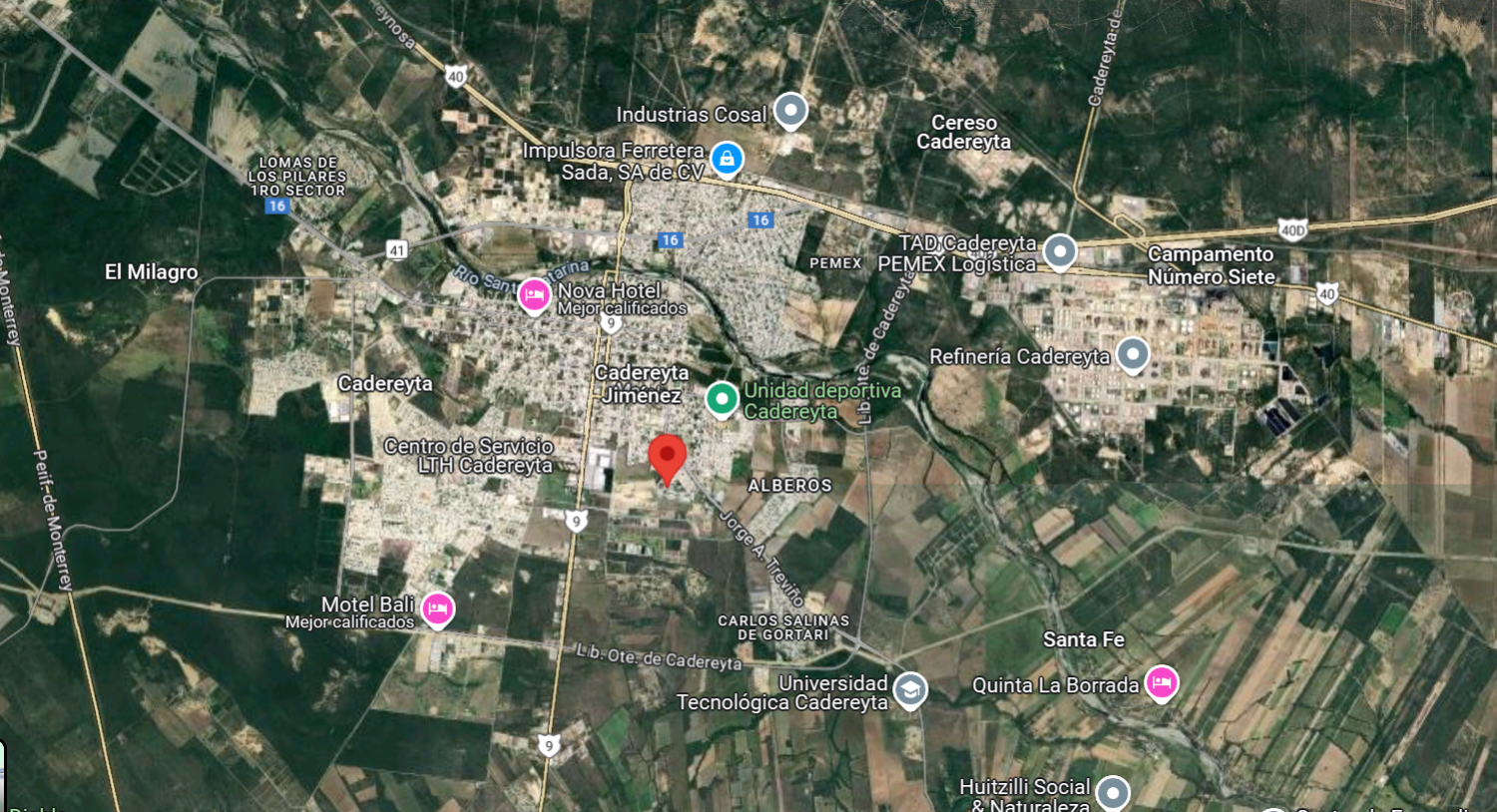Image resolution: width=1497 pixels, height=812 pixels.
Task: Open the Universidad Tecnológica Cadereyta marker
Action: point(909,691)
